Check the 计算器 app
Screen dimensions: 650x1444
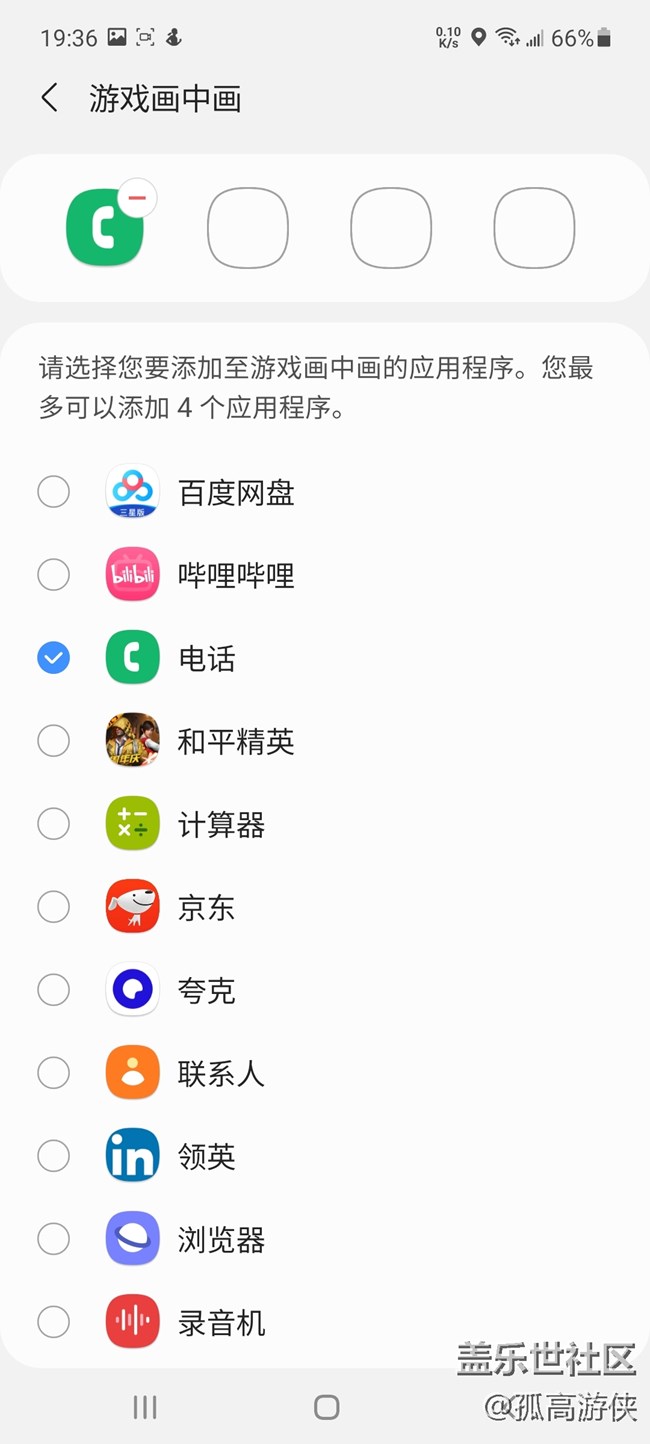pos(54,824)
